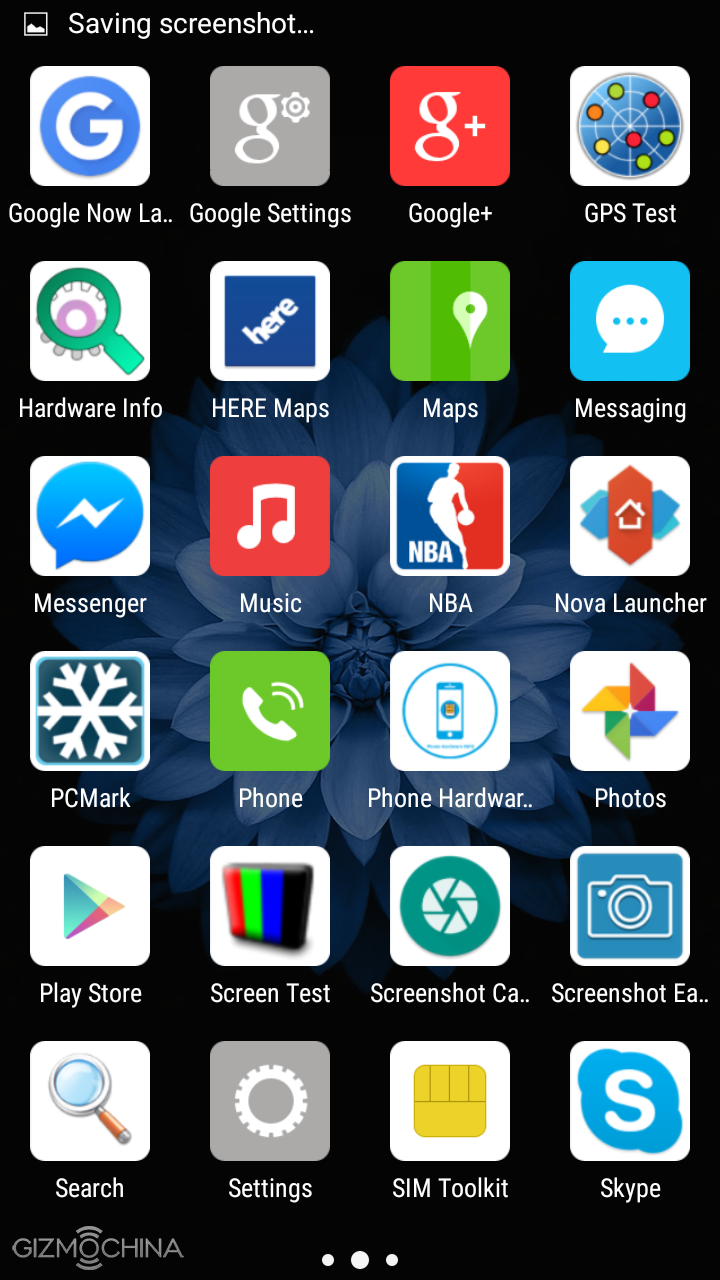Open the NBA app
Screen dimensions: 720x1280
450,516
